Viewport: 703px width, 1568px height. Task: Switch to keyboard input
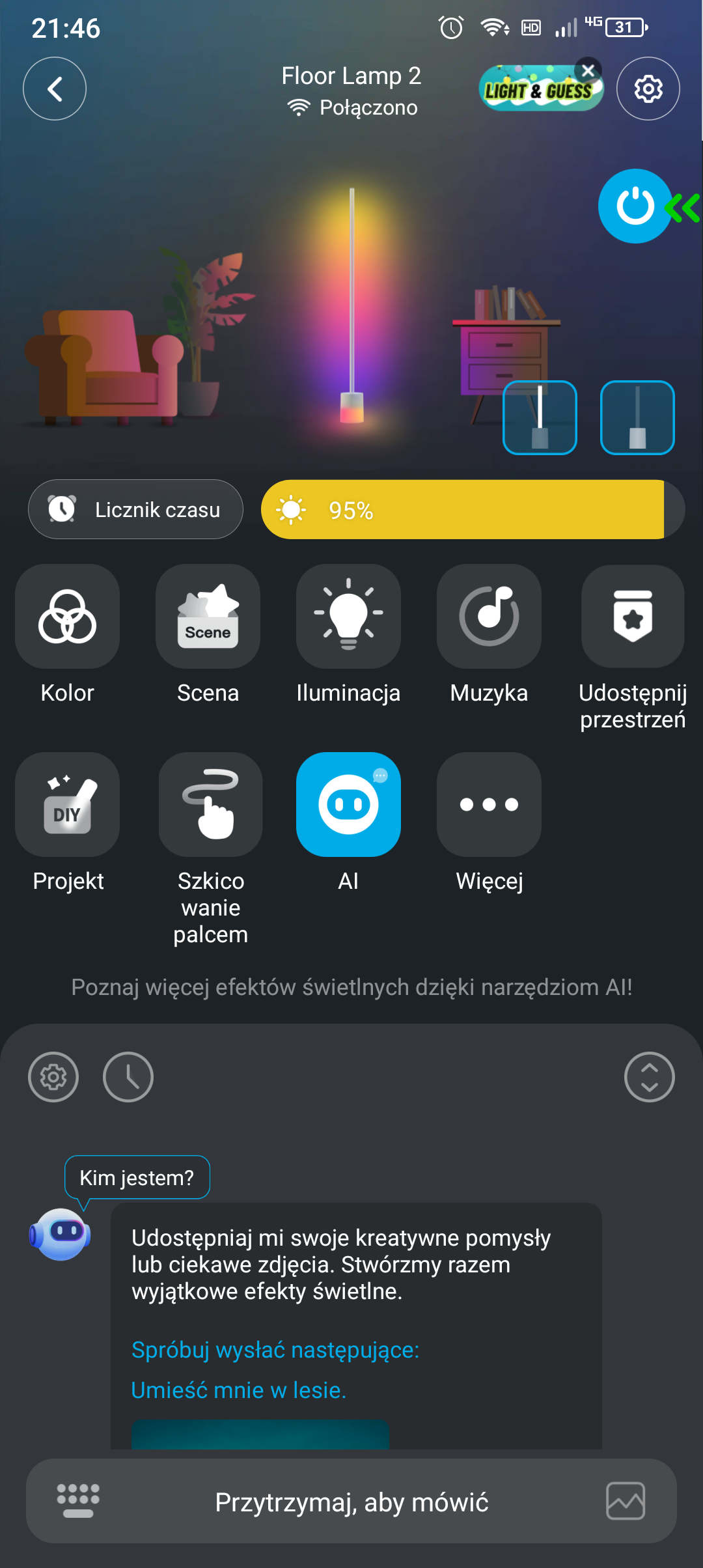click(78, 1501)
